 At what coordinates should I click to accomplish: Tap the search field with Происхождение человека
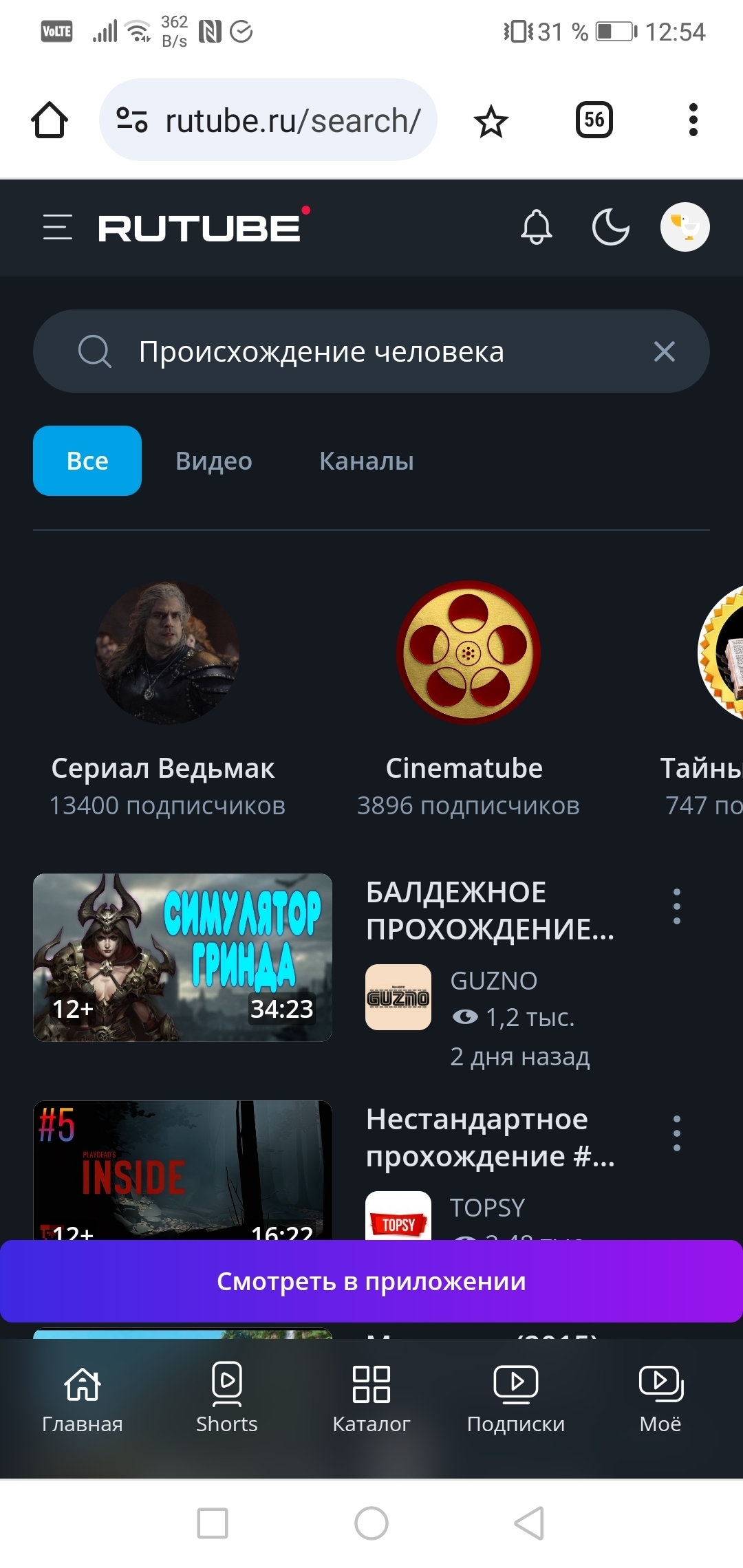point(371,351)
